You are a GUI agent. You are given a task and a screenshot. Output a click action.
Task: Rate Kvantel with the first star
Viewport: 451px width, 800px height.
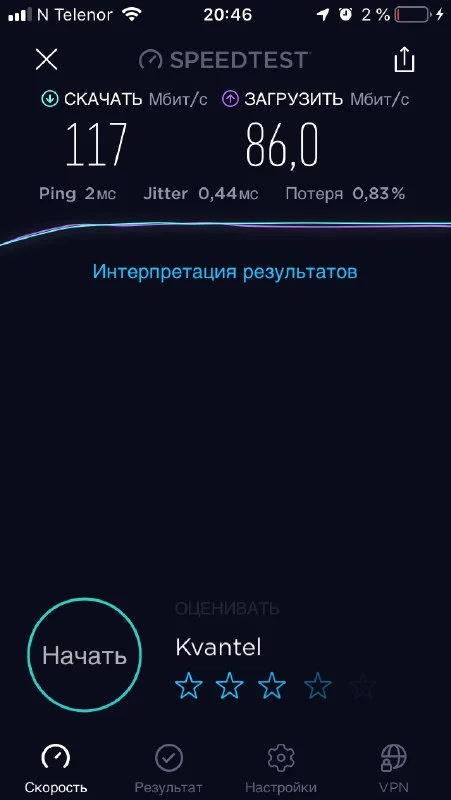tap(189, 686)
